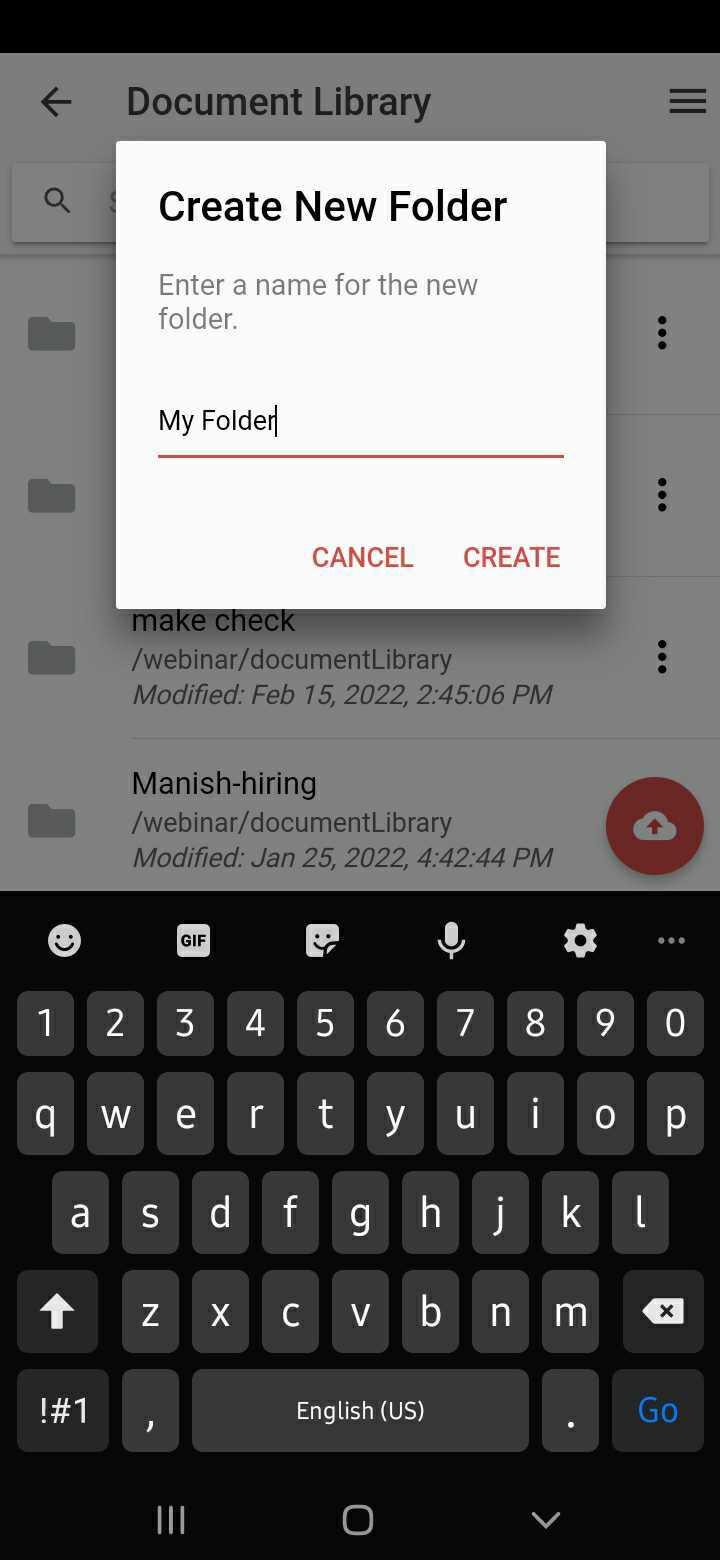Open the GIF keyboard panel
Screen dimensions: 720x1560
tap(193, 940)
